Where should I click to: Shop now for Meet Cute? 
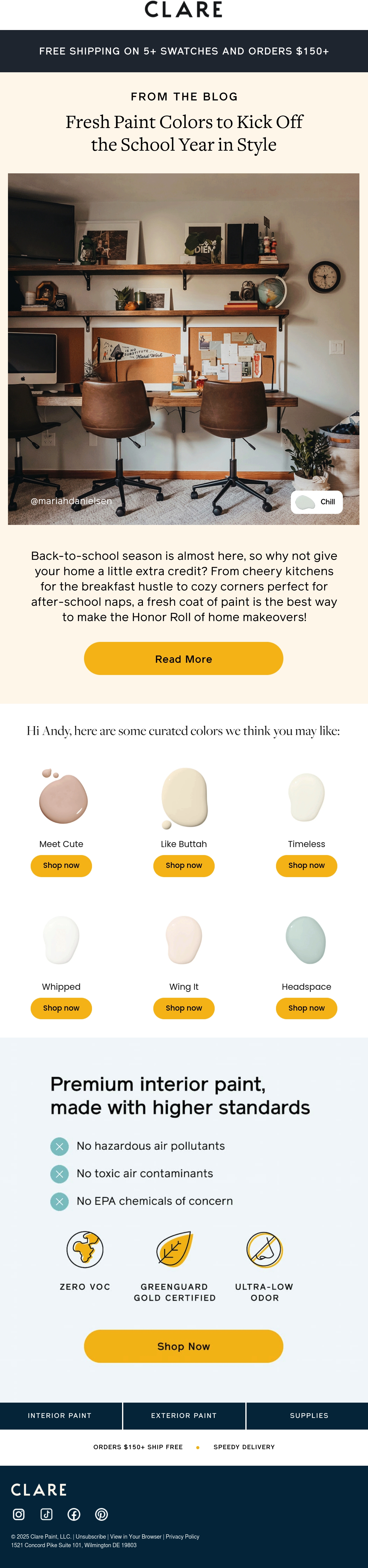(x=61, y=865)
